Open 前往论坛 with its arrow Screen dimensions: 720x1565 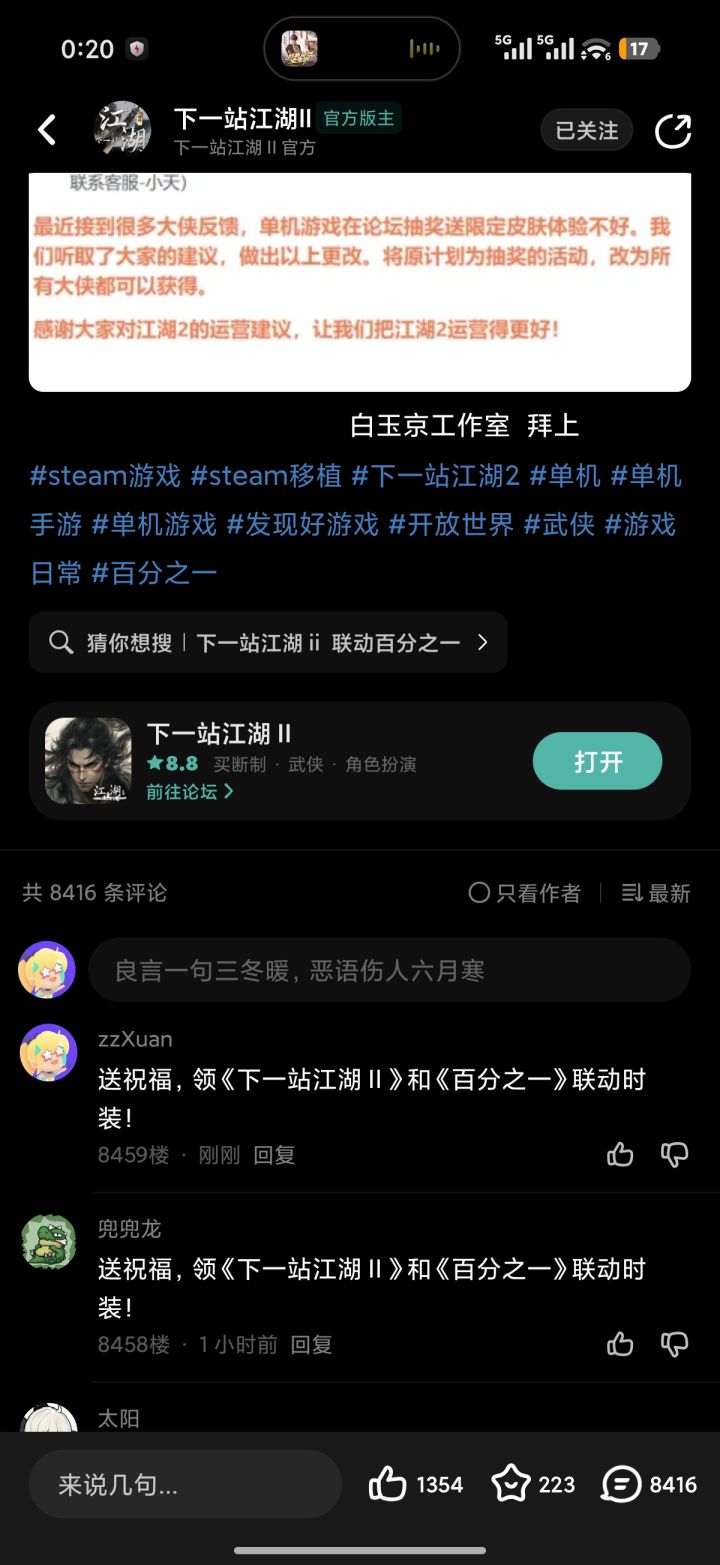pos(189,791)
